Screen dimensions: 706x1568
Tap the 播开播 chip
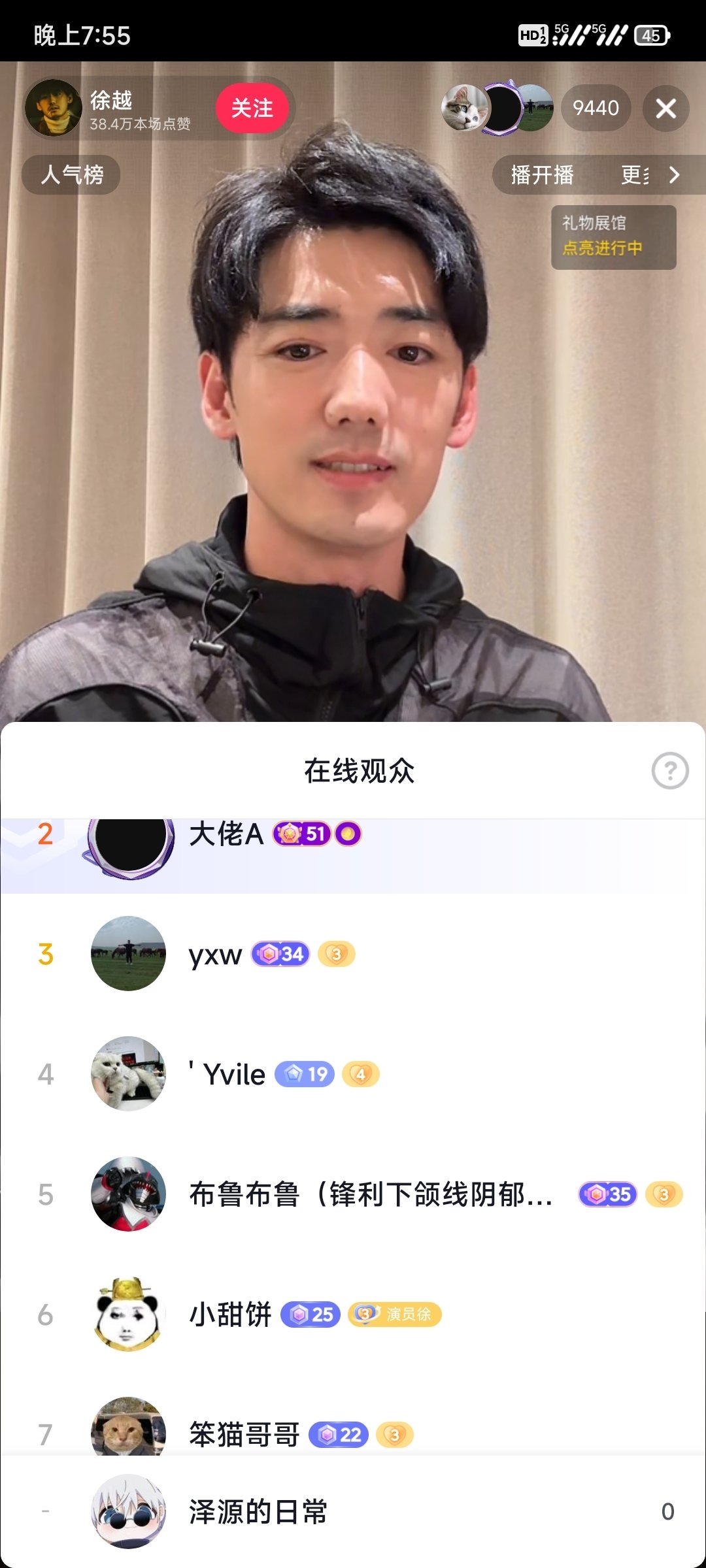(542, 174)
